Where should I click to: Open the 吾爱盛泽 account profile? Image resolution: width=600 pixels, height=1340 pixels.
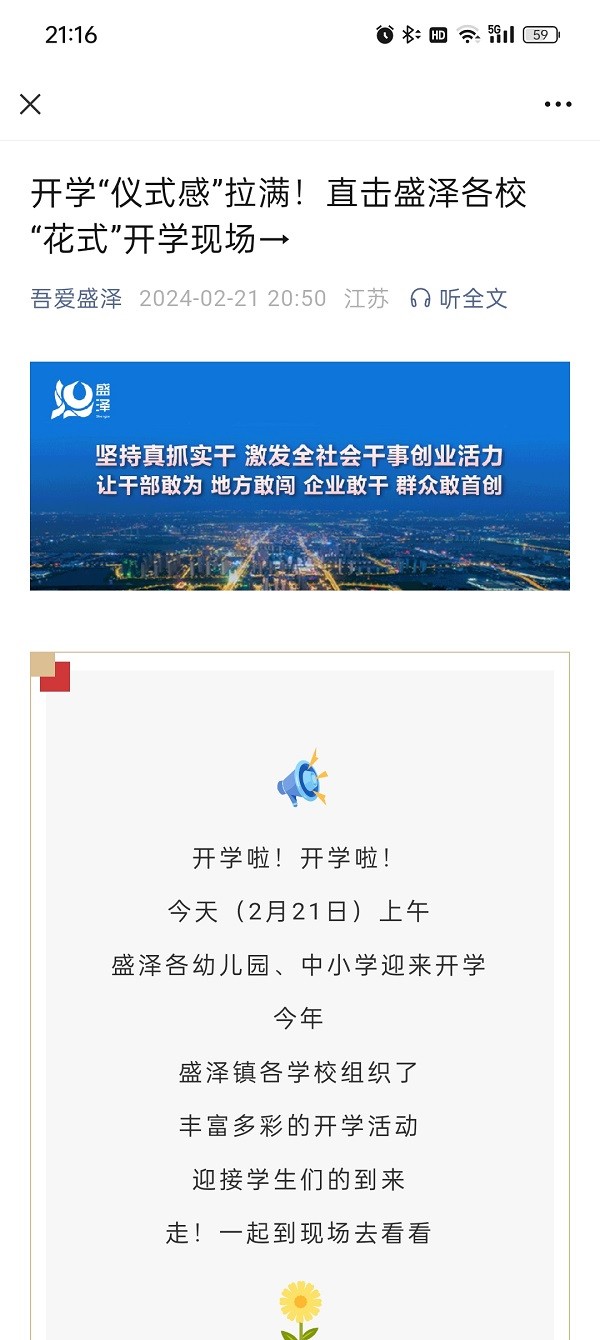tap(76, 298)
